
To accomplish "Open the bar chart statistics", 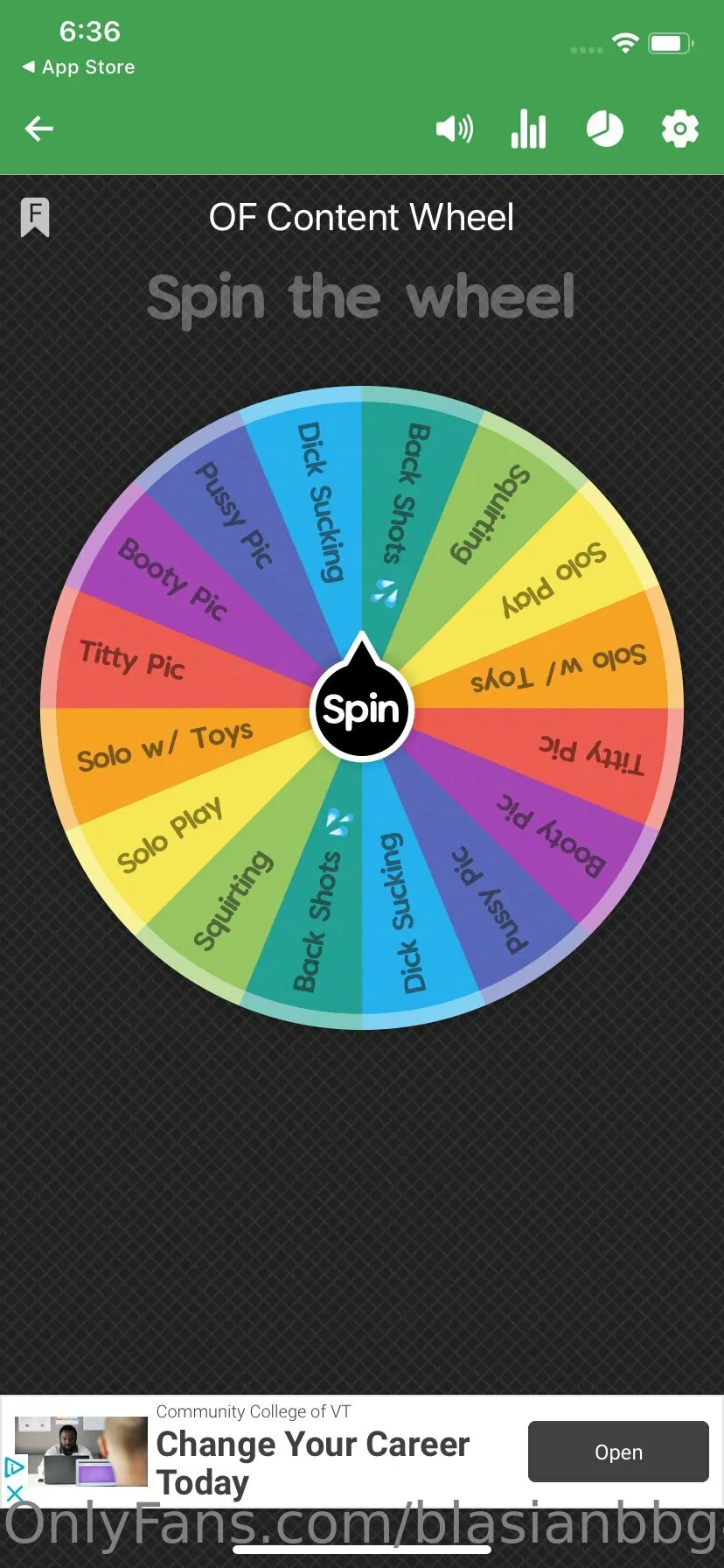I will 528,129.
